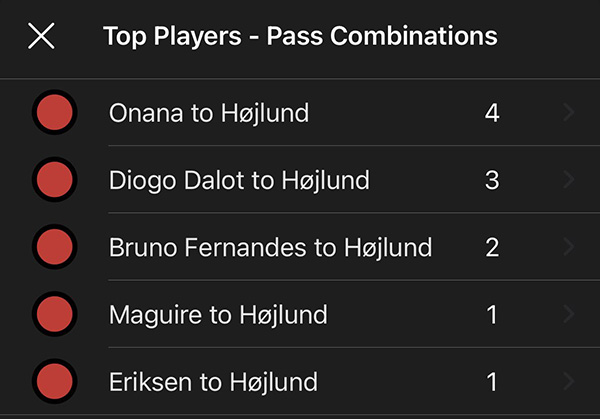Open Maguire to Højlund combination details
Viewport: 600px width, 419px height.
click(300, 314)
